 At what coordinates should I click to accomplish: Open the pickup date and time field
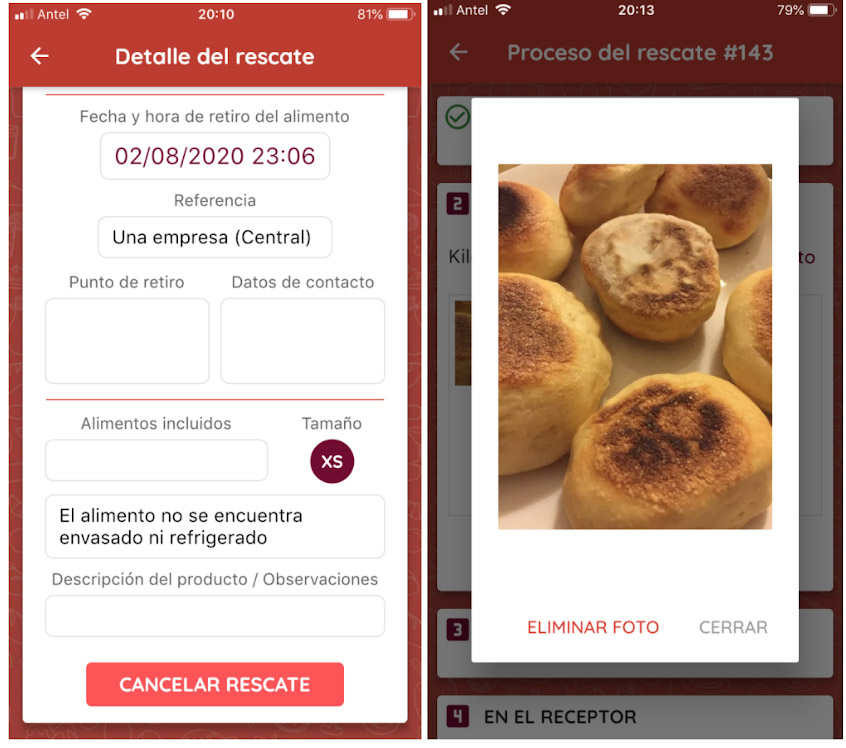(x=215, y=156)
